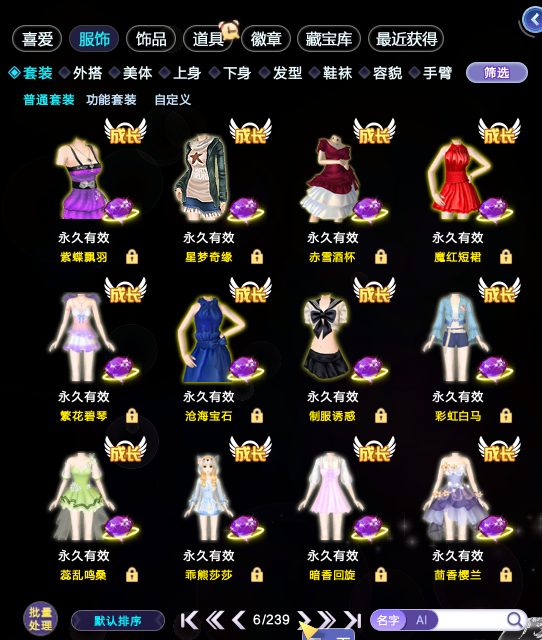
Task: Go to the previous page
Action: click(238, 620)
